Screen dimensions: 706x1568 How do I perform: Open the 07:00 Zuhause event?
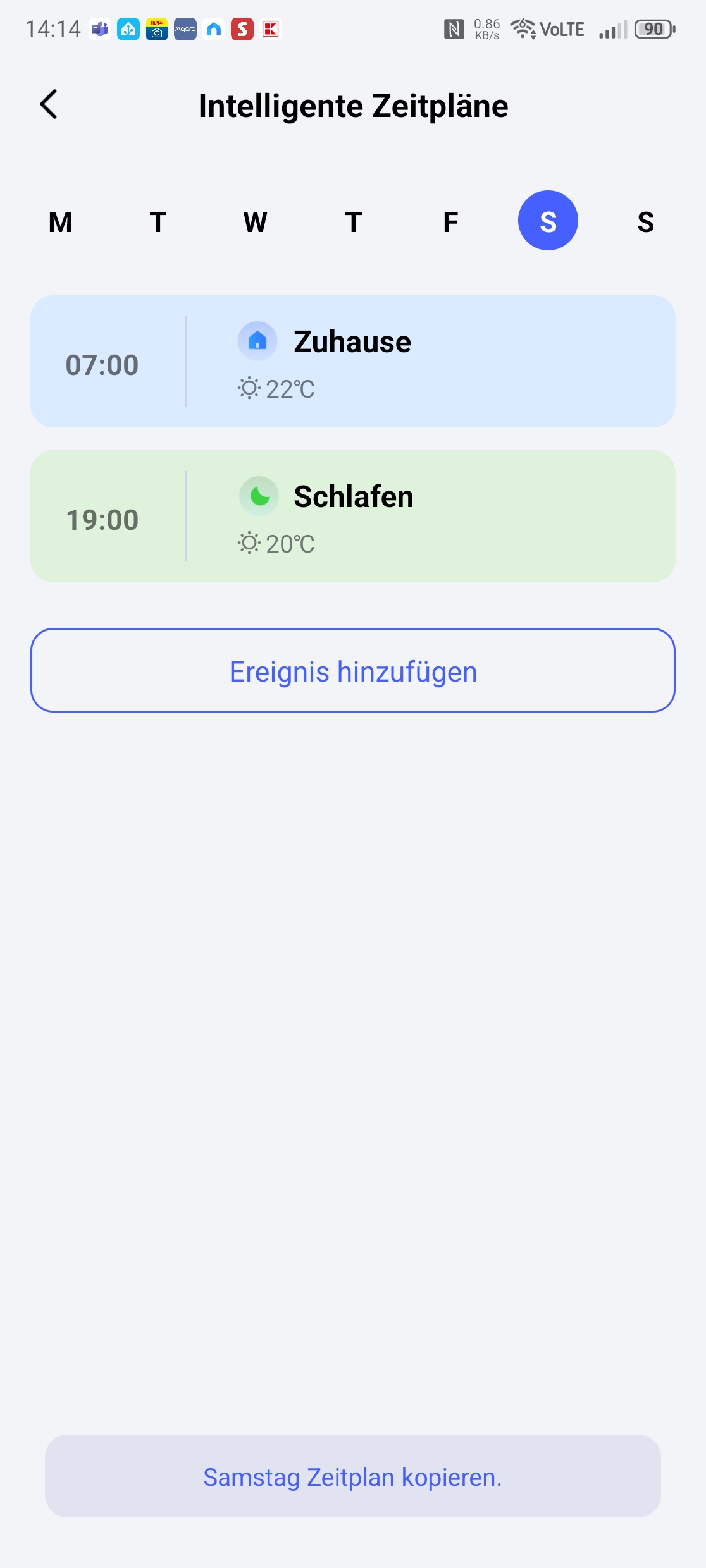pyautogui.click(x=353, y=362)
